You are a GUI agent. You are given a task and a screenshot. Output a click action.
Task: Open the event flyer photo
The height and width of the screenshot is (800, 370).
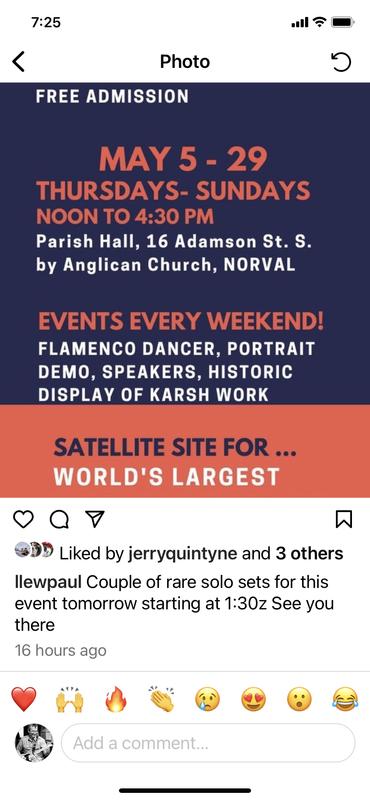pyautogui.click(x=185, y=290)
